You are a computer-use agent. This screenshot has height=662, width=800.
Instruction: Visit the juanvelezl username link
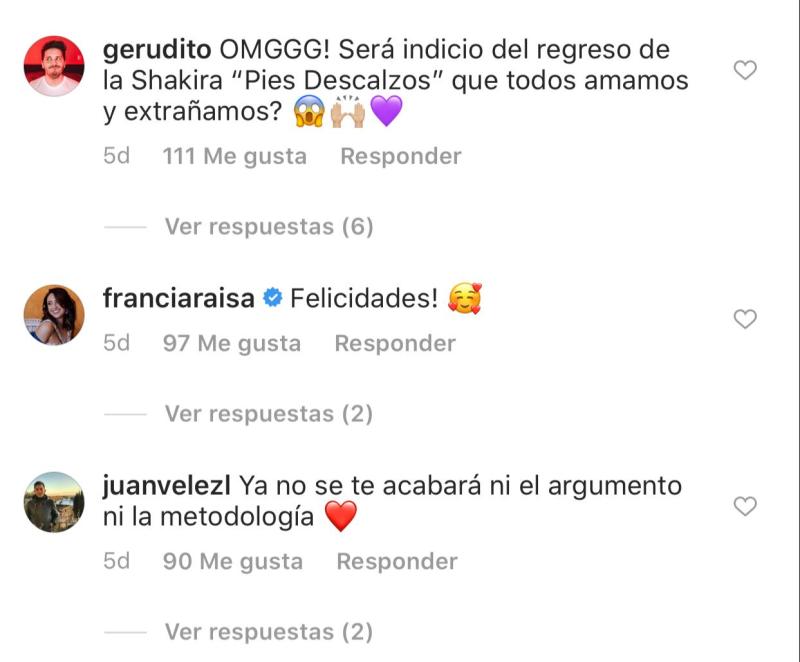(x=167, y=486)
